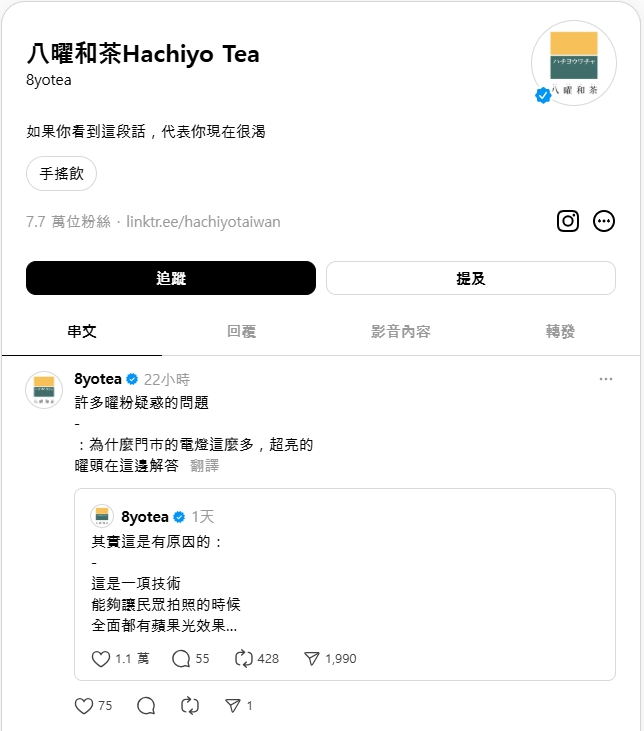Open linktr.ee/hachiyotaiwan link
Viewport: 644px width, 731px height.
pyautogui.click(x=203, y=222)
